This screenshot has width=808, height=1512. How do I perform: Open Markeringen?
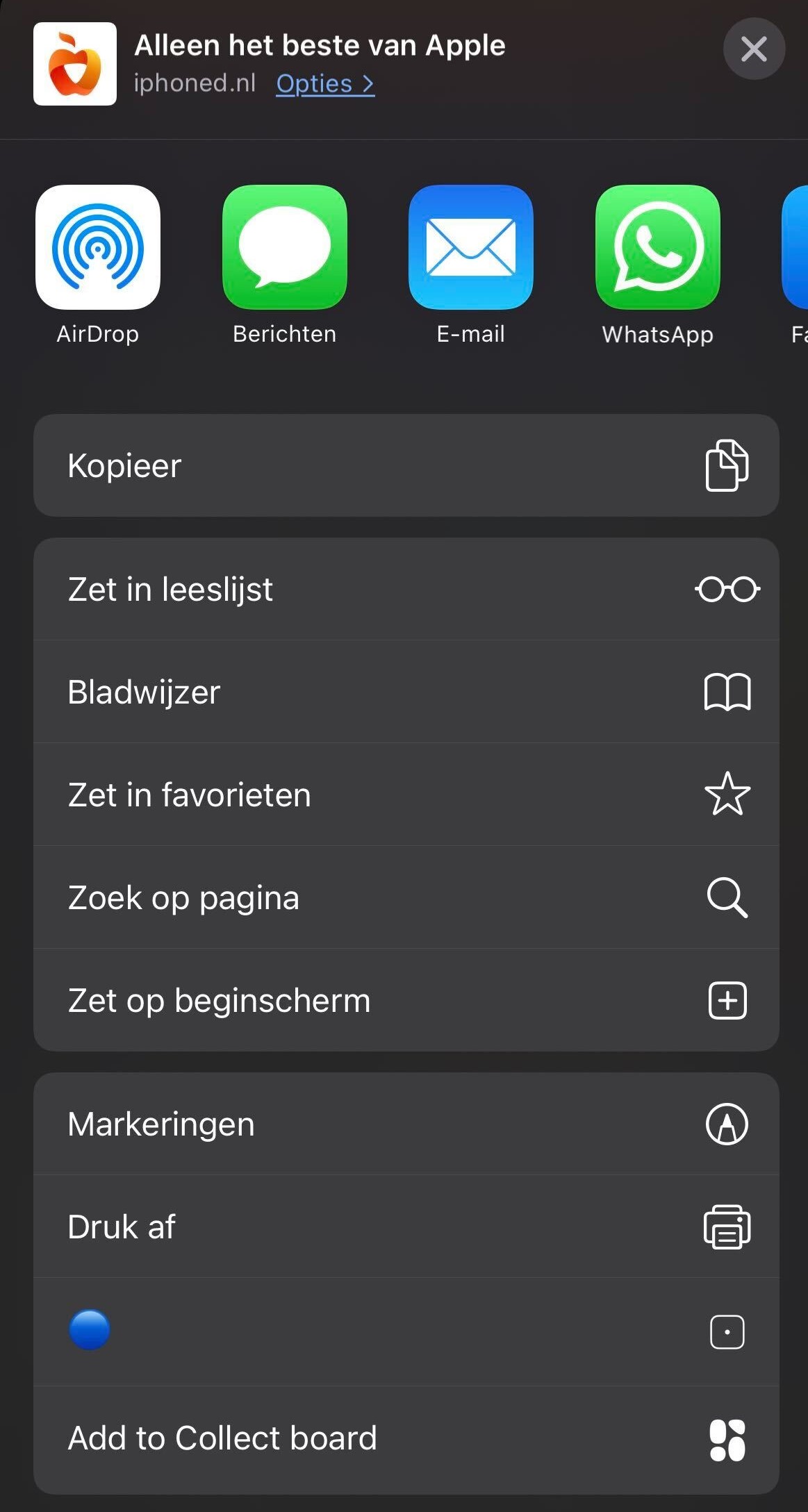point(406,1124)
